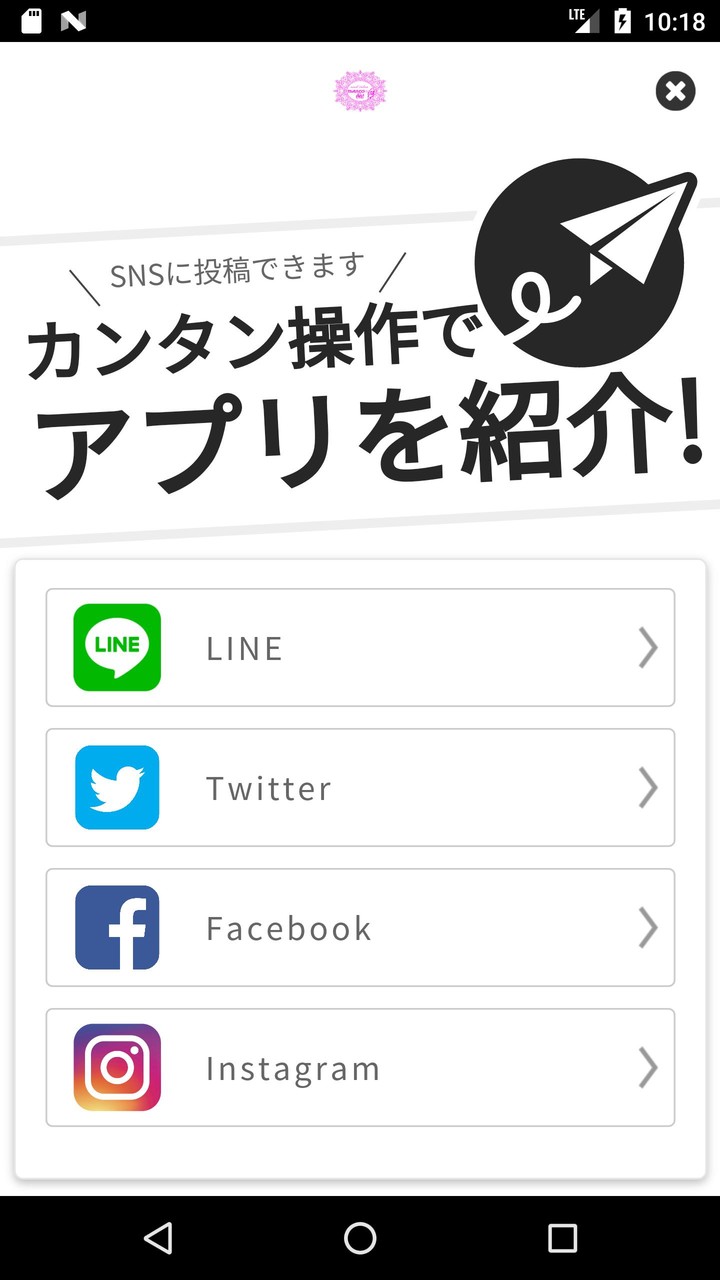Expand the LINE sharing option chevron
The image size is (720, 1280).
coord(647,647)
